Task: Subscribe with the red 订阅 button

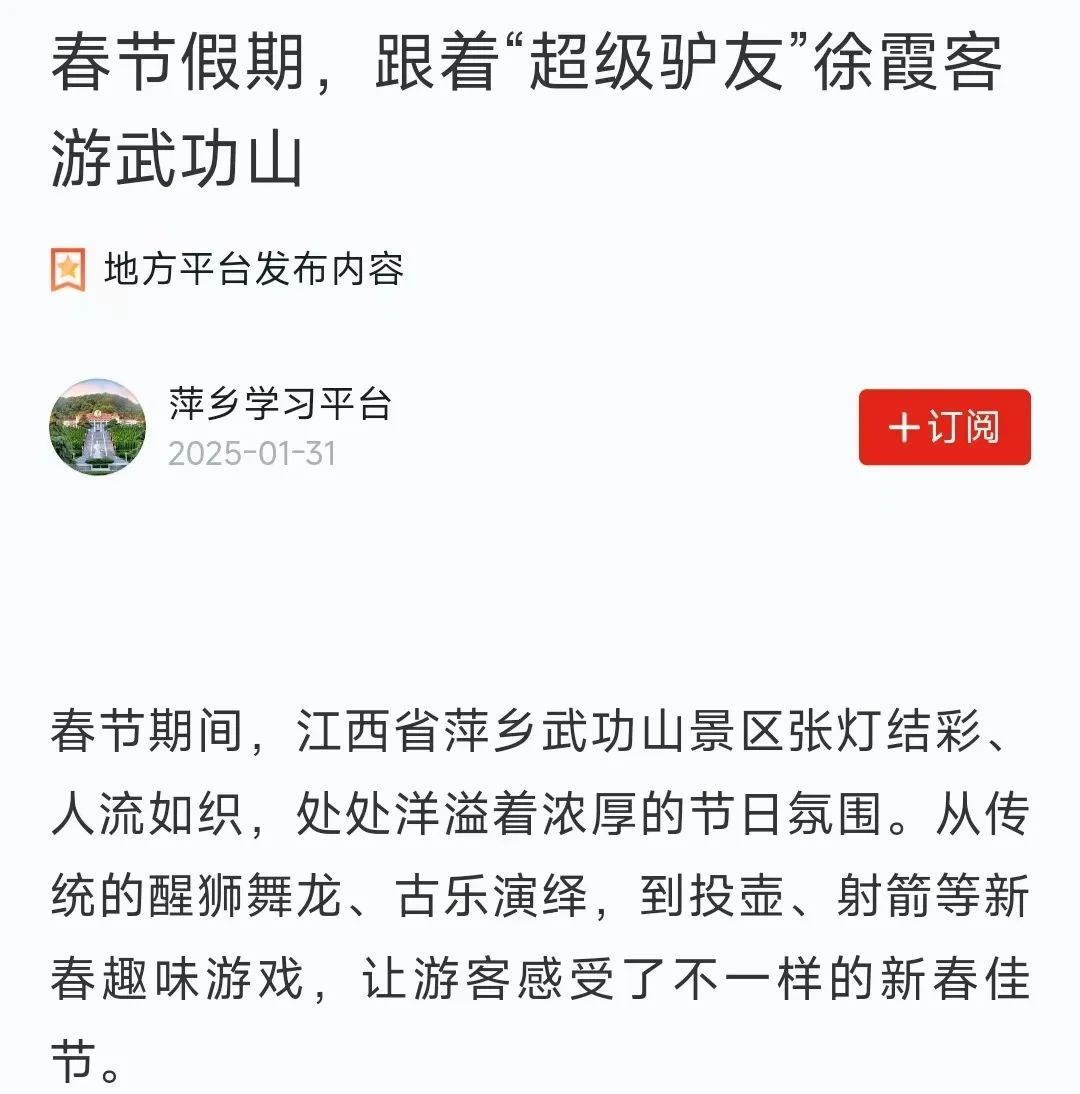Action: click(x=944, y=427)
